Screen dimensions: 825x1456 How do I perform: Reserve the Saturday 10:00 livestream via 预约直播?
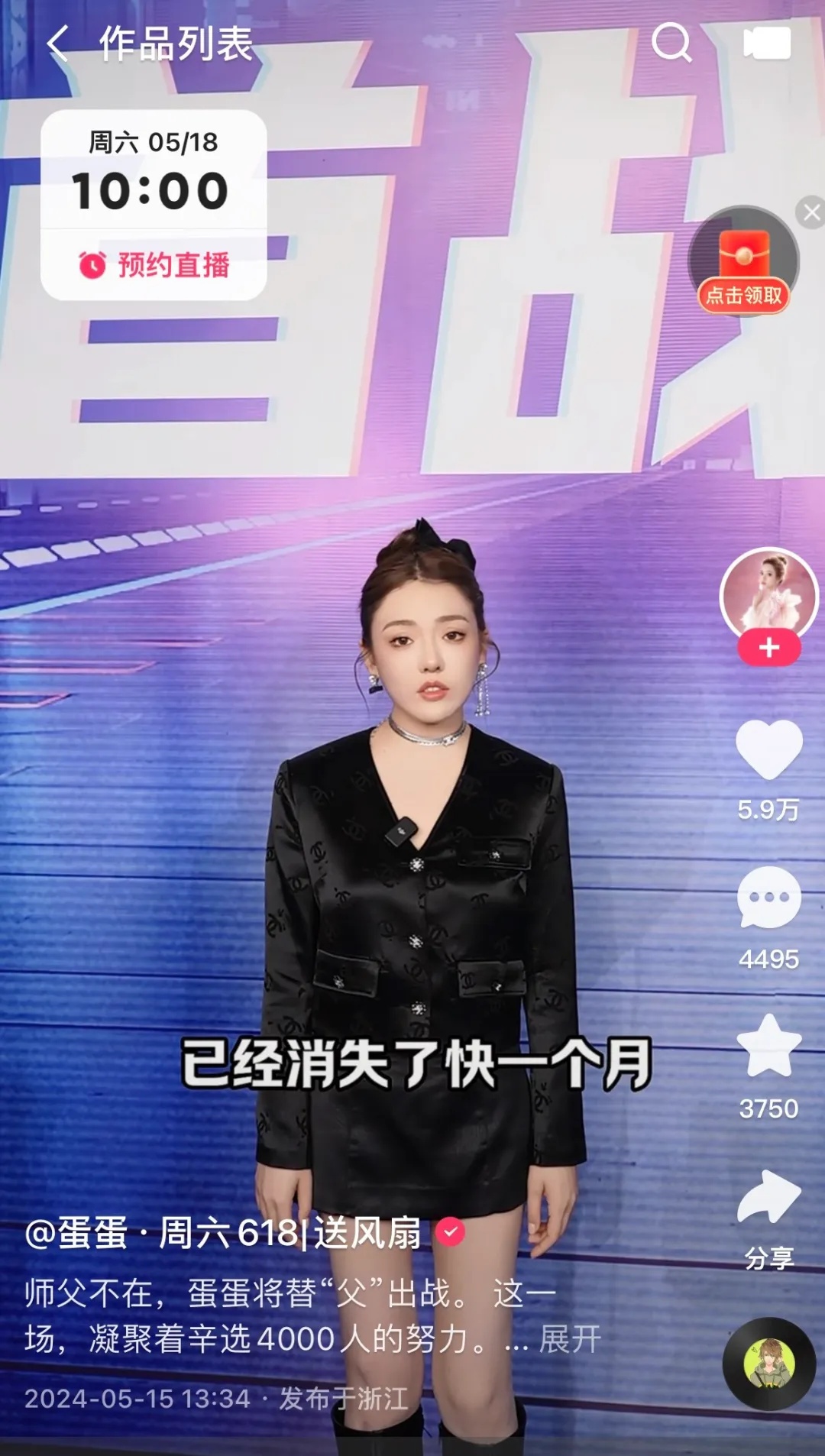coord(154,265)
